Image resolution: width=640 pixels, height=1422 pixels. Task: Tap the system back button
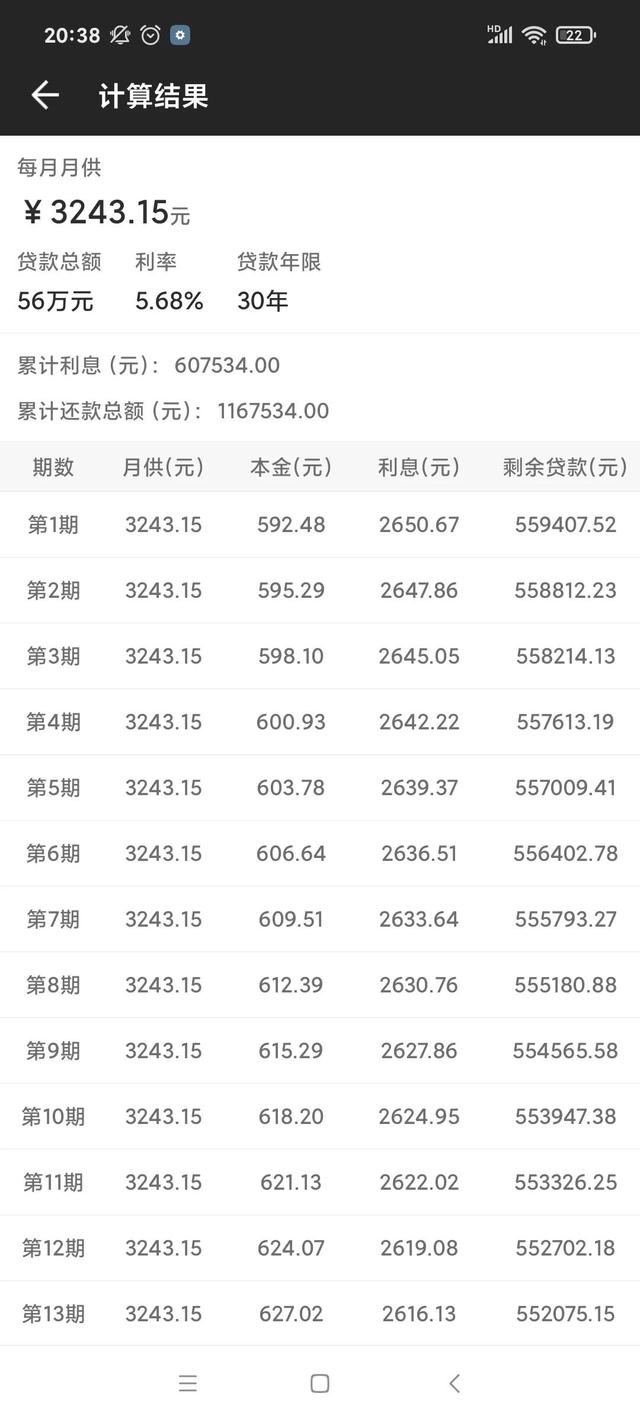pyautogui.click(x=454, y=1383)
